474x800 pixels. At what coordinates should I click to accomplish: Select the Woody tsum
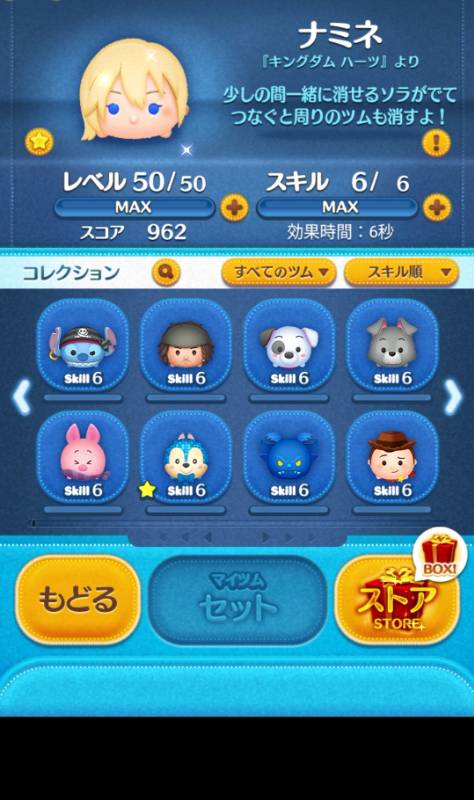coord(392,458)
